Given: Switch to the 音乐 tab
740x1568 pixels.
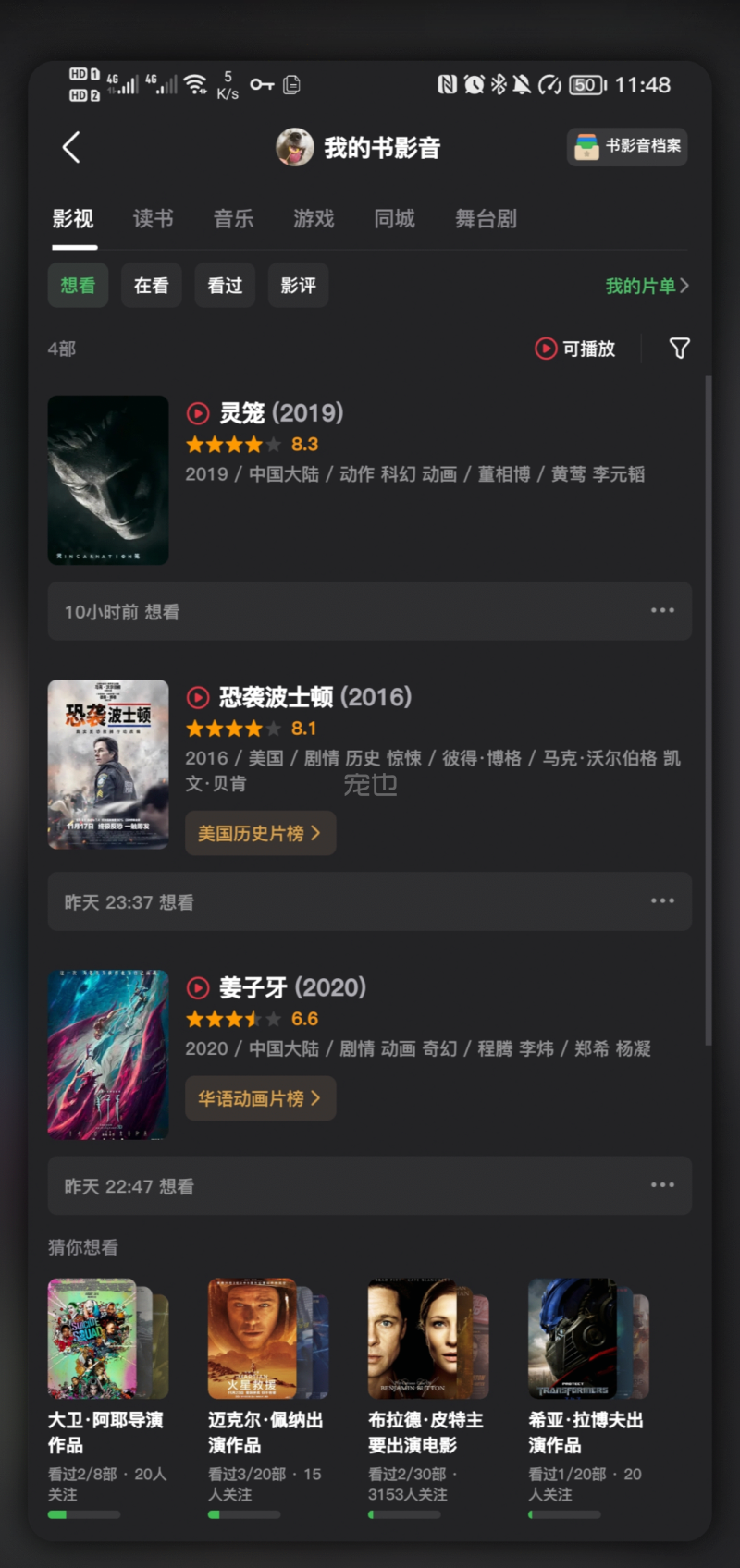Looking at the screenshot, I should (233, 219).
